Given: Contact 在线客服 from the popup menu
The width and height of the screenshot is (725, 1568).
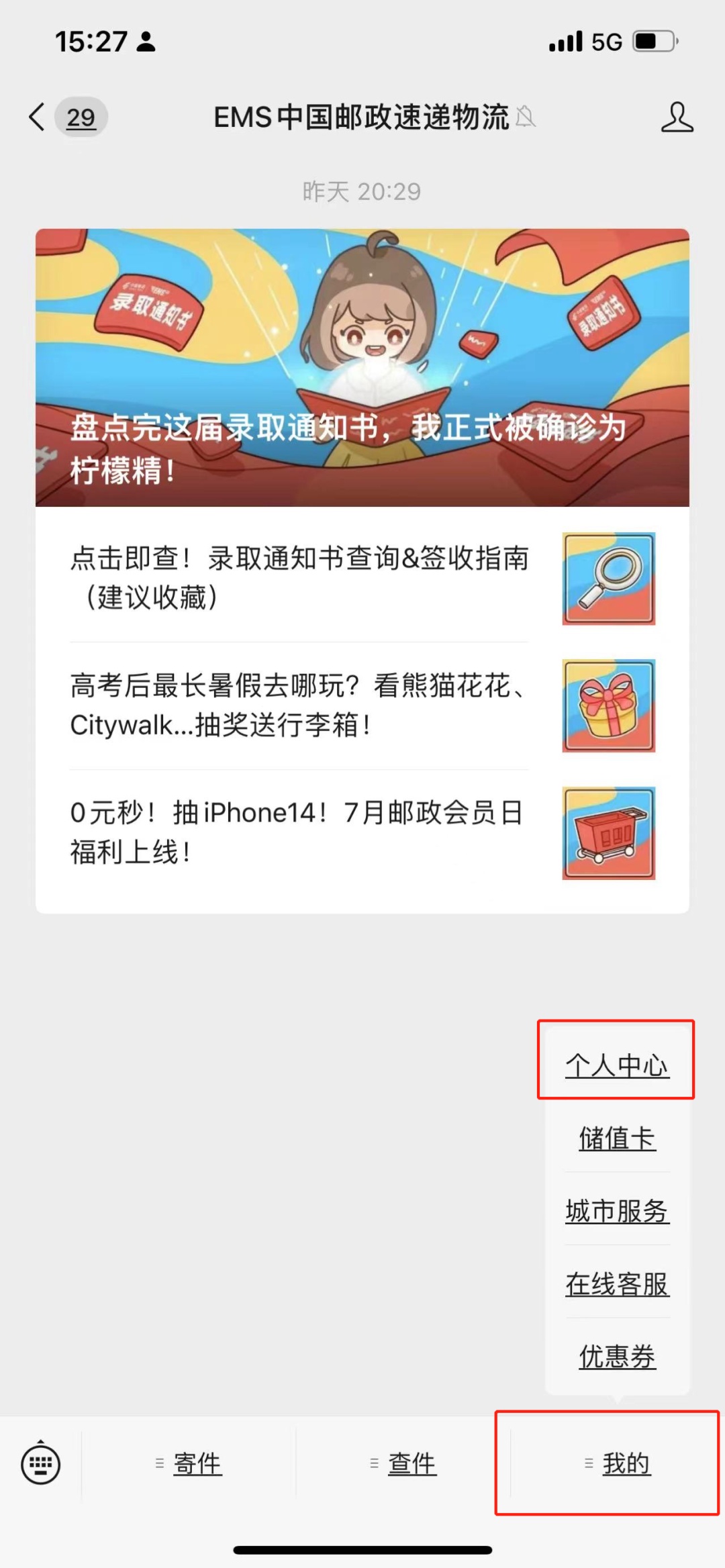Looking at the screenshot, I should 617,1284.
